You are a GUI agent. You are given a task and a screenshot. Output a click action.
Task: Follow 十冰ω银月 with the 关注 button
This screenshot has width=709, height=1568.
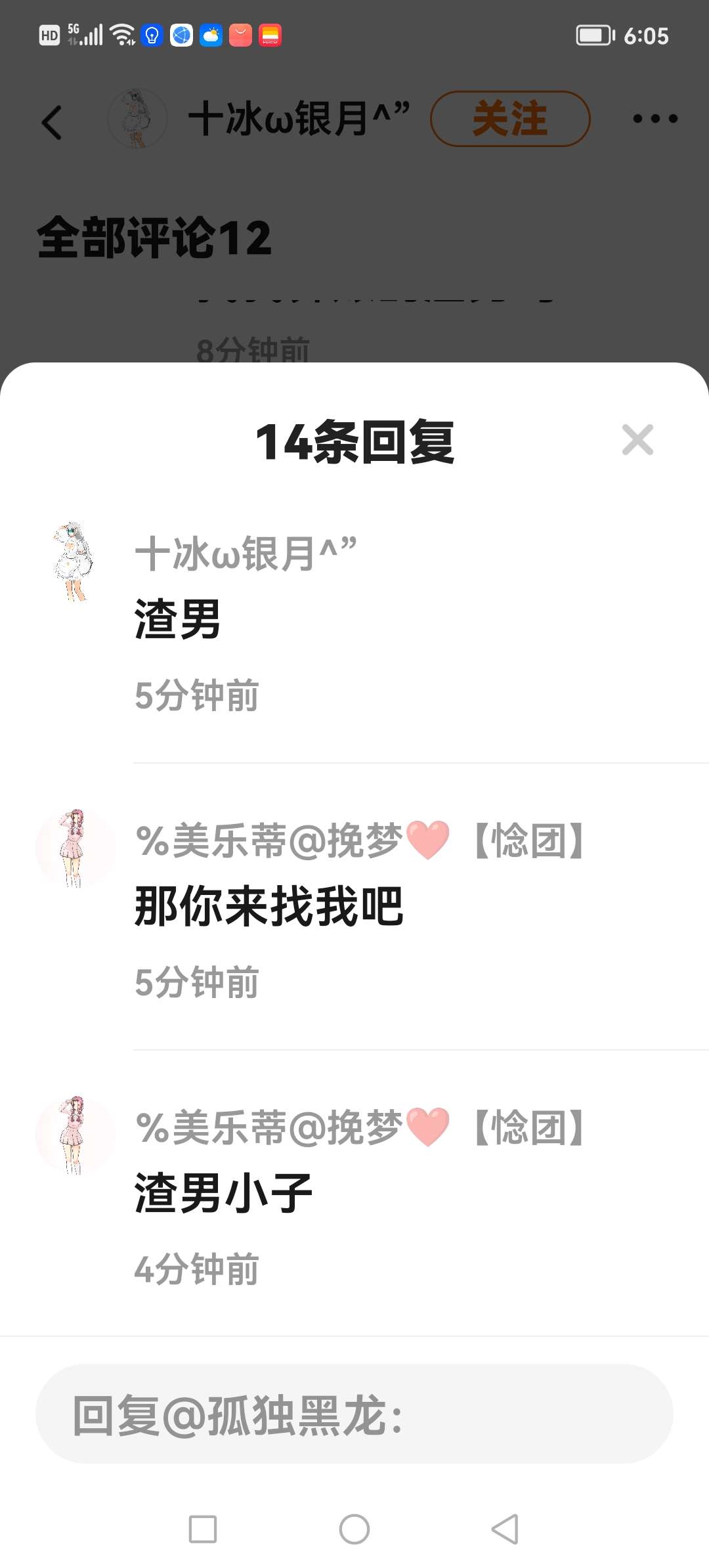(x=510, y=119)
